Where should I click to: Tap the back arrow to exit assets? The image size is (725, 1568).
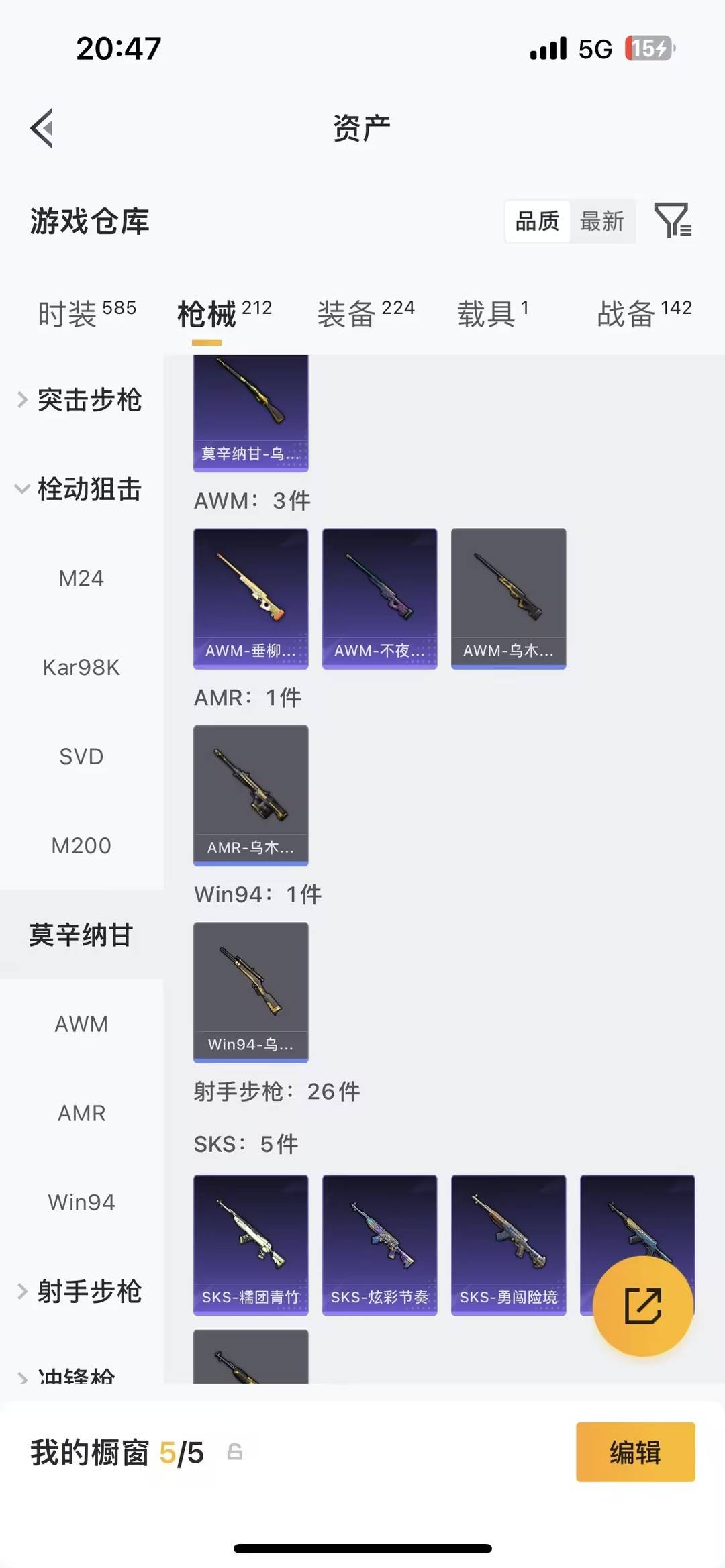pos(42,127)
